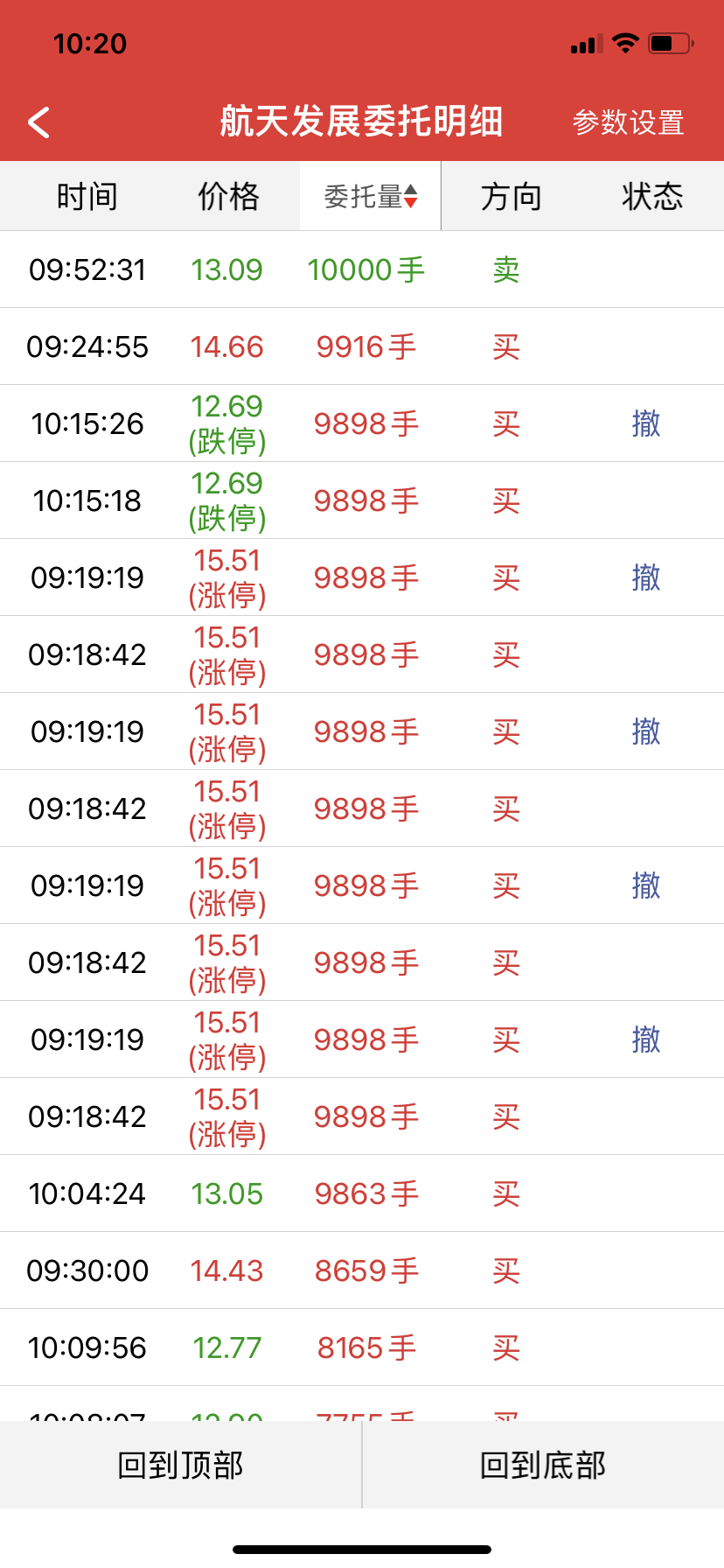Sort by 价格 column header
The image size is (724, 1568).
click(x=228, y=196)
